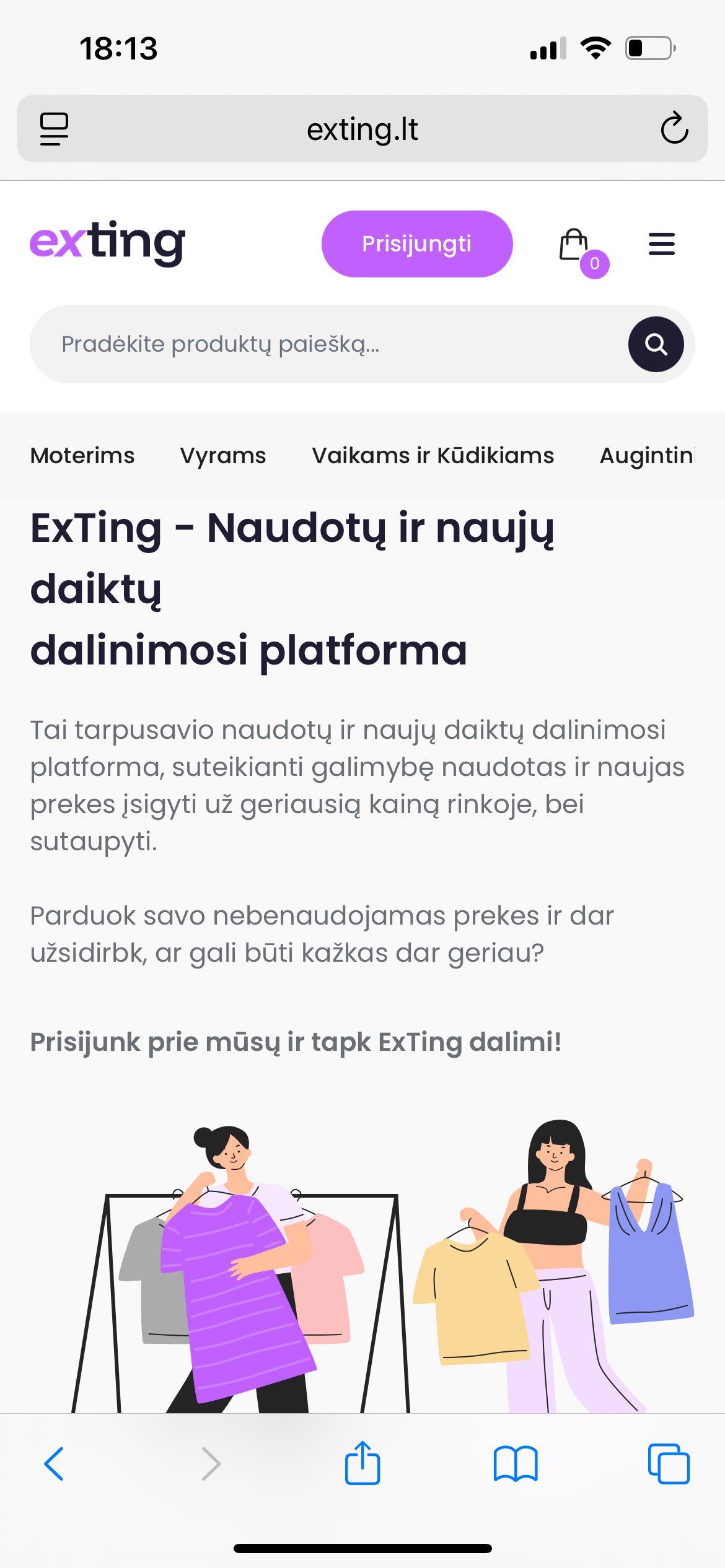Tap the exting.lt address bar
The height and width of the screenshot is (1568, 725).
click(362, 129)
